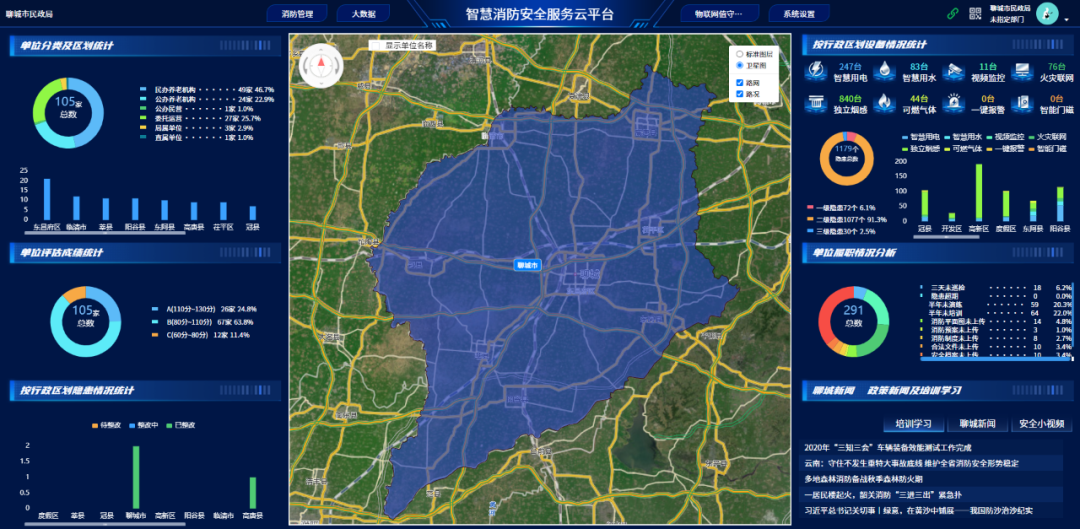The image size is (1080, 529).
Task: Open the QR code icon
Action: (x=973, y=13)
